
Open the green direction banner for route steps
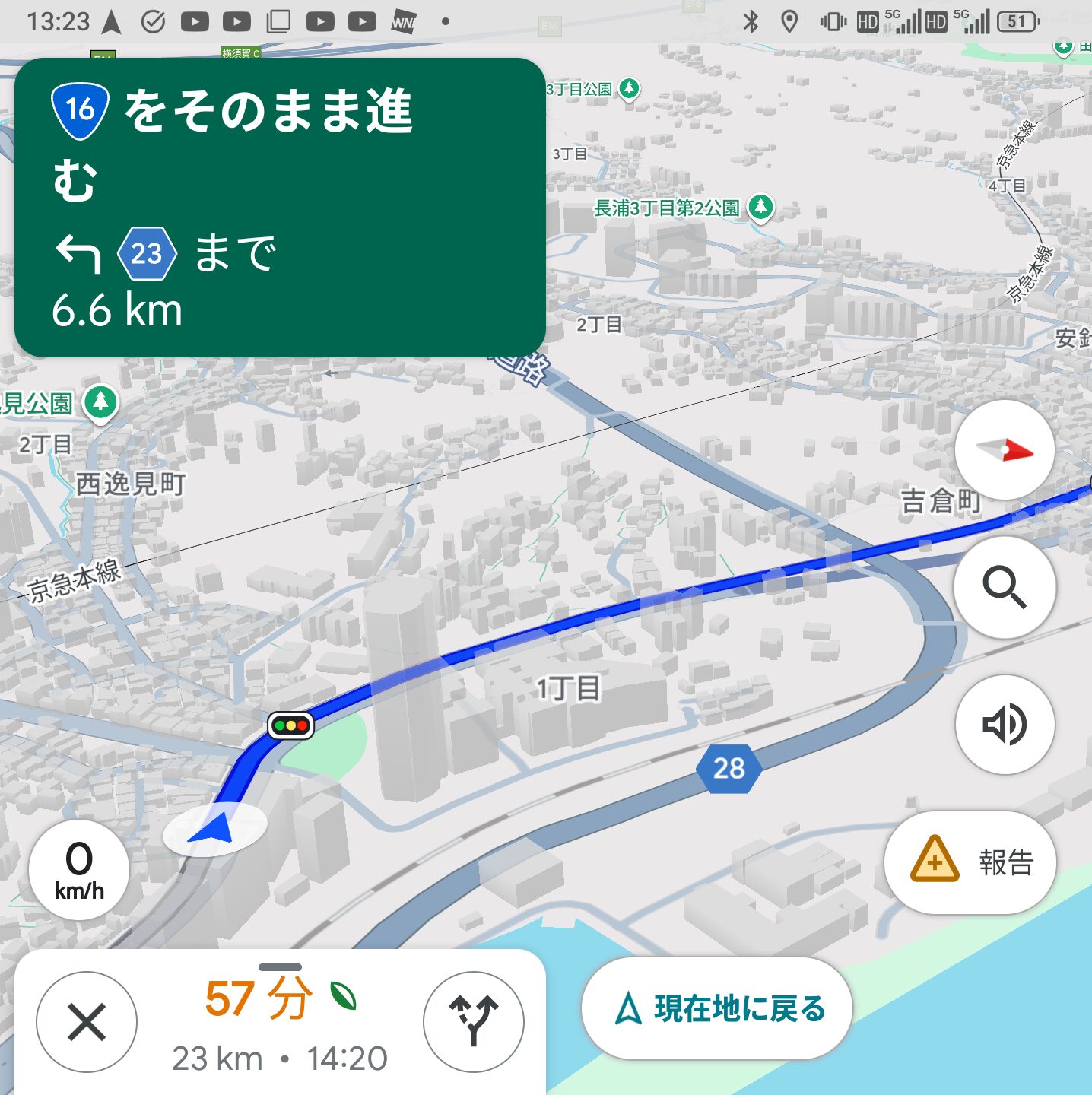click(x=280, y=207)
